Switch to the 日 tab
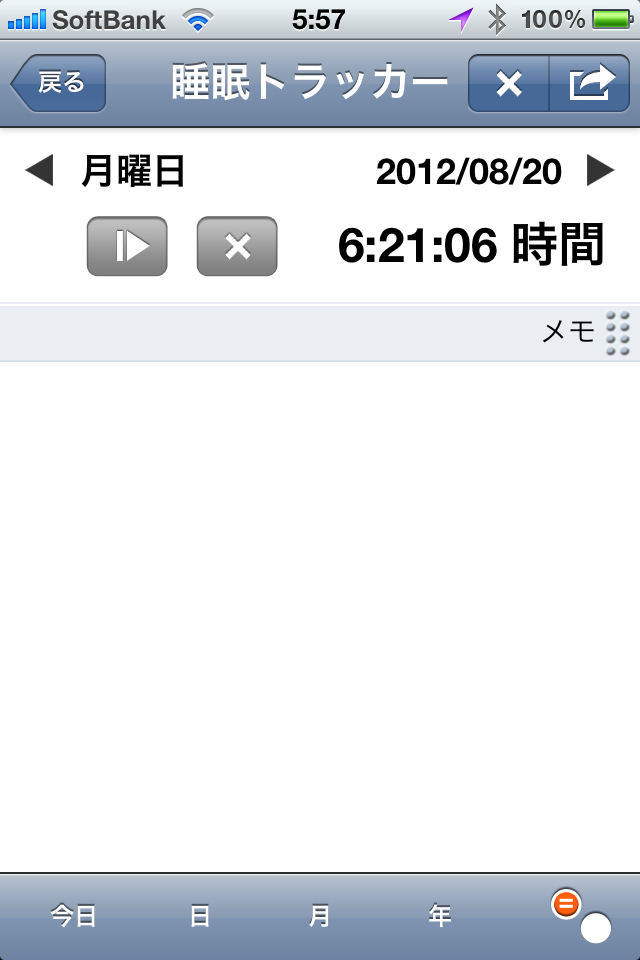This screenshot has height=960, width=640. click(x=200, y=915)
